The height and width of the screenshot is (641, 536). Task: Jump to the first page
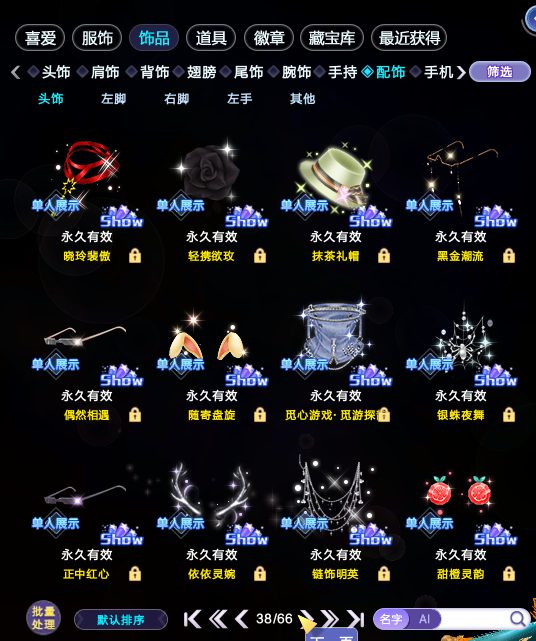point(192,619)
